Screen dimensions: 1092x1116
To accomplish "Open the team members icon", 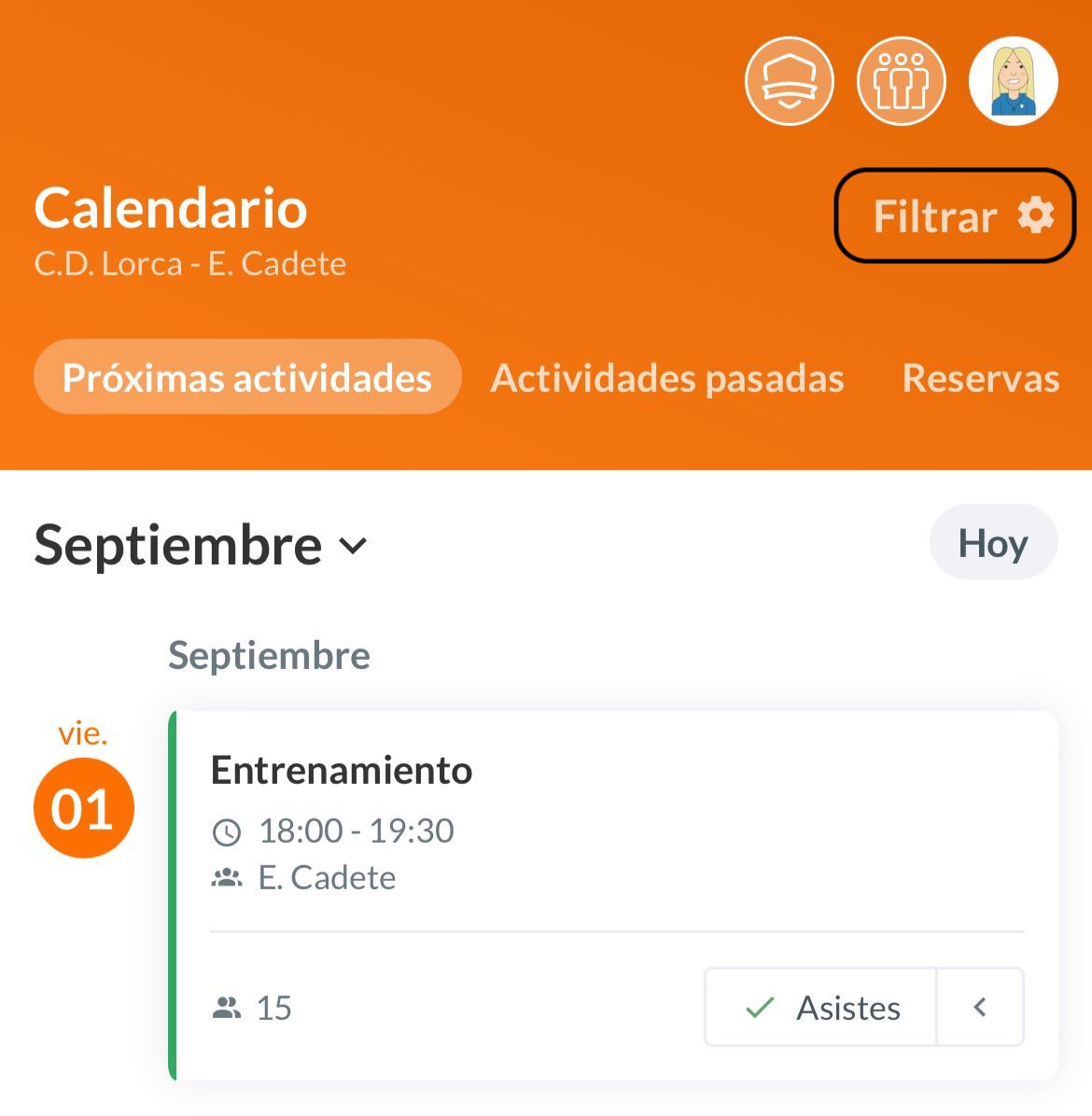I will [x=901, y=81].
